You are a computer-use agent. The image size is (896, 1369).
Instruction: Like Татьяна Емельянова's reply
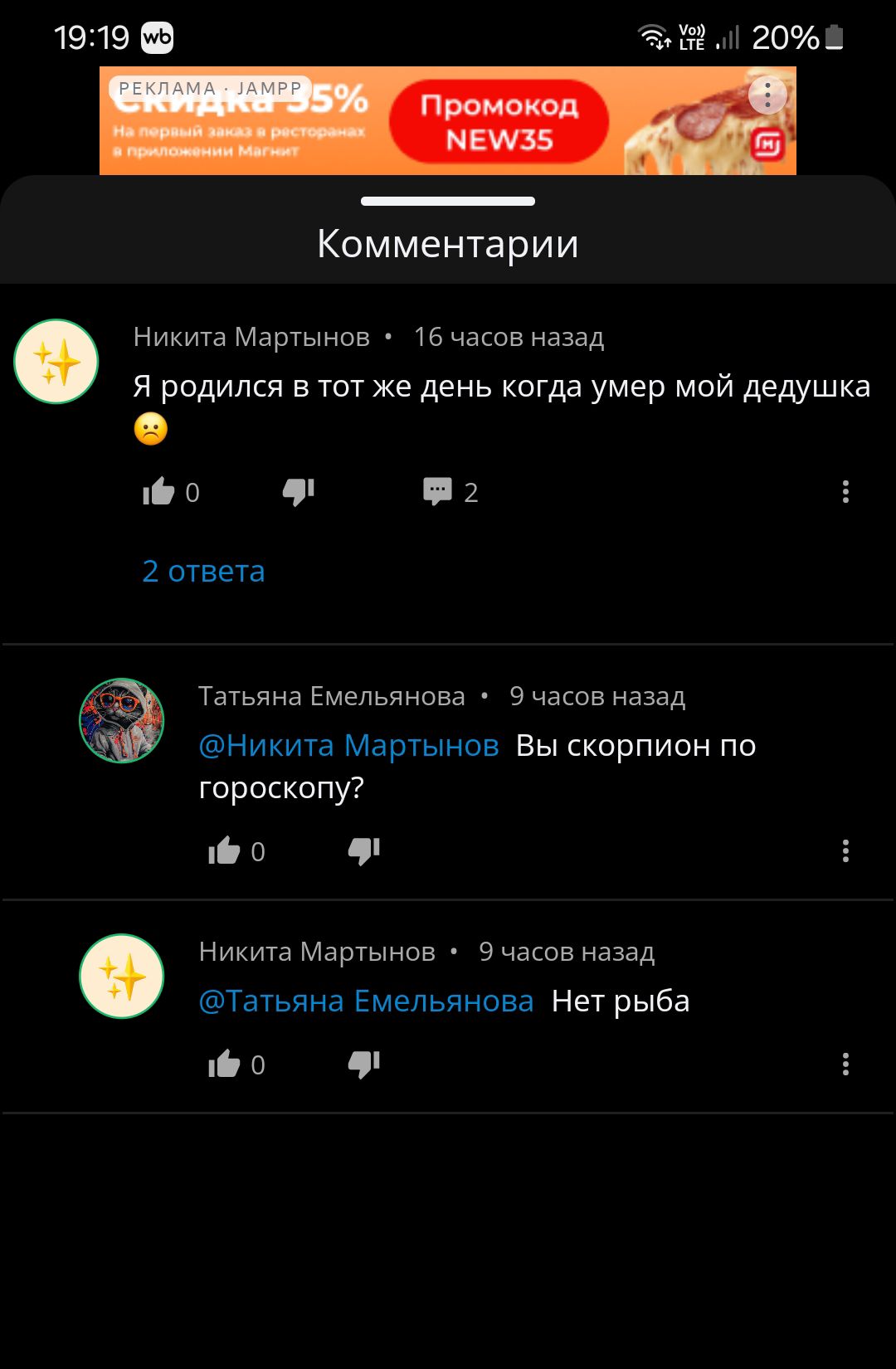tap(224, 851)
